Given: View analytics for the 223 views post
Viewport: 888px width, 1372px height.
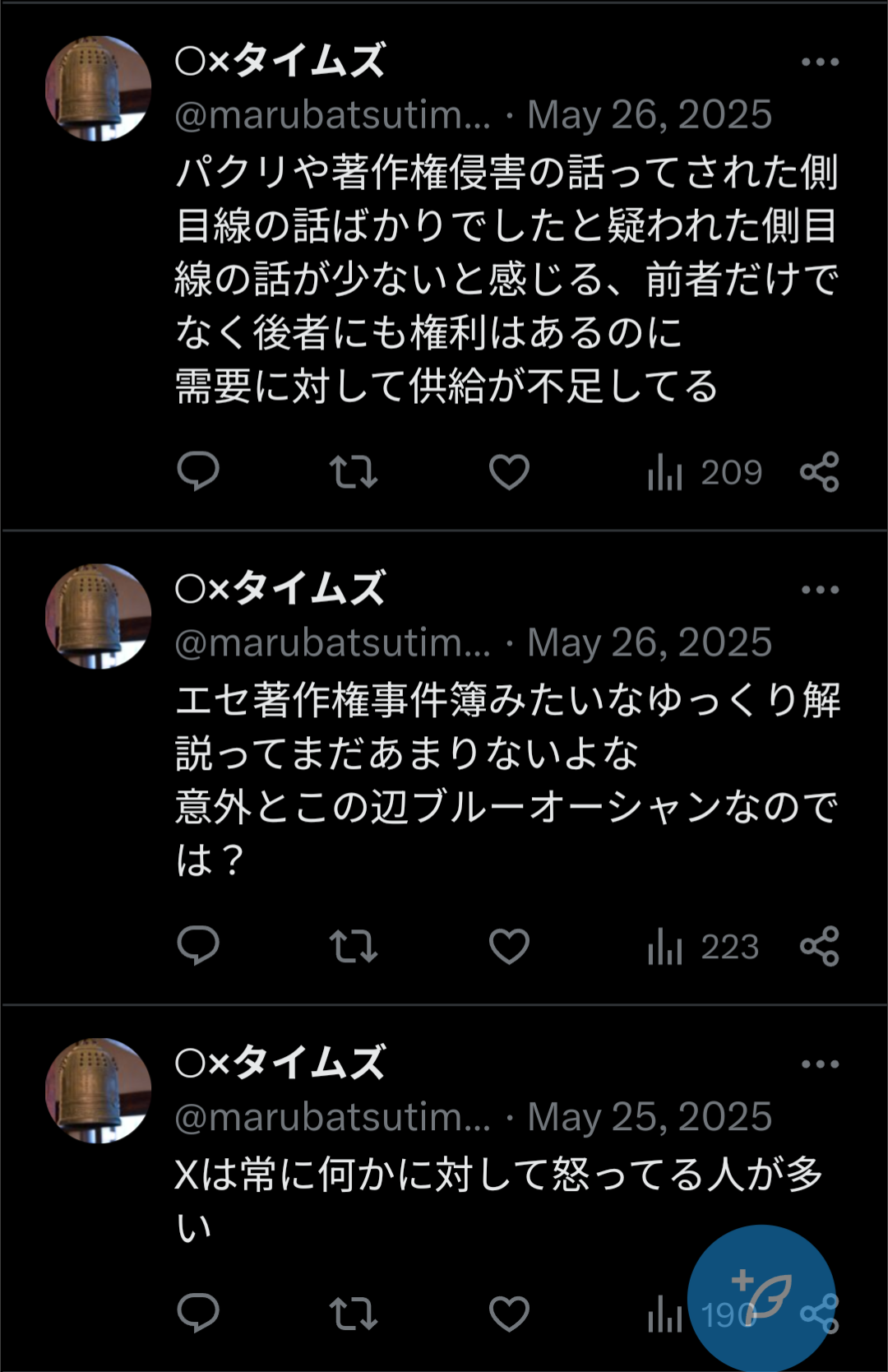Looking at the screenshot, I should [x=704, y=947].
